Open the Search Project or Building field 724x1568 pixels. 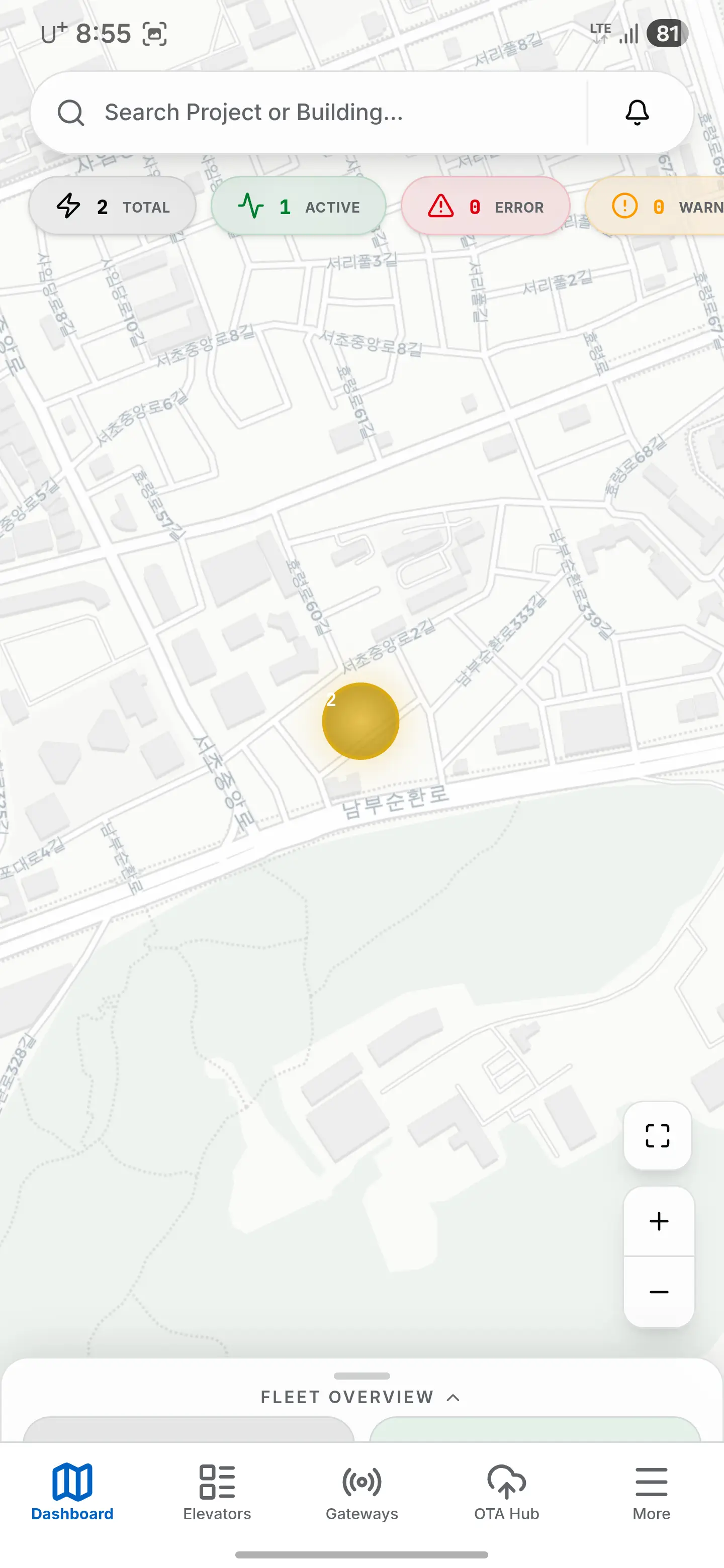coord(305,113)
